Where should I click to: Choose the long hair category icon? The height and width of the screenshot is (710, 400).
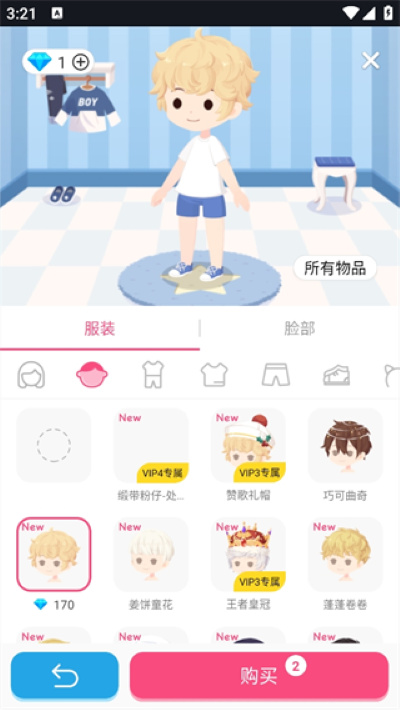click(x=31, y=374)
